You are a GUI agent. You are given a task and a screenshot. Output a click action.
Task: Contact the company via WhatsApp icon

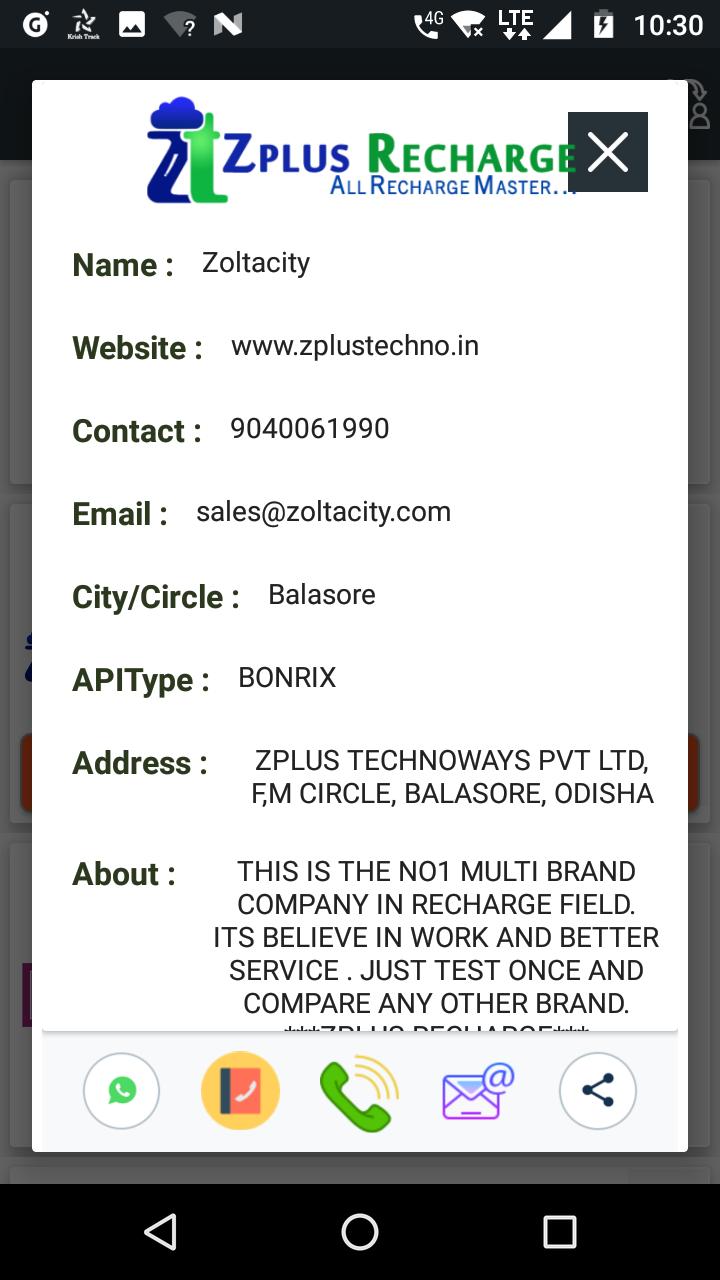[x=122, y=1091]
